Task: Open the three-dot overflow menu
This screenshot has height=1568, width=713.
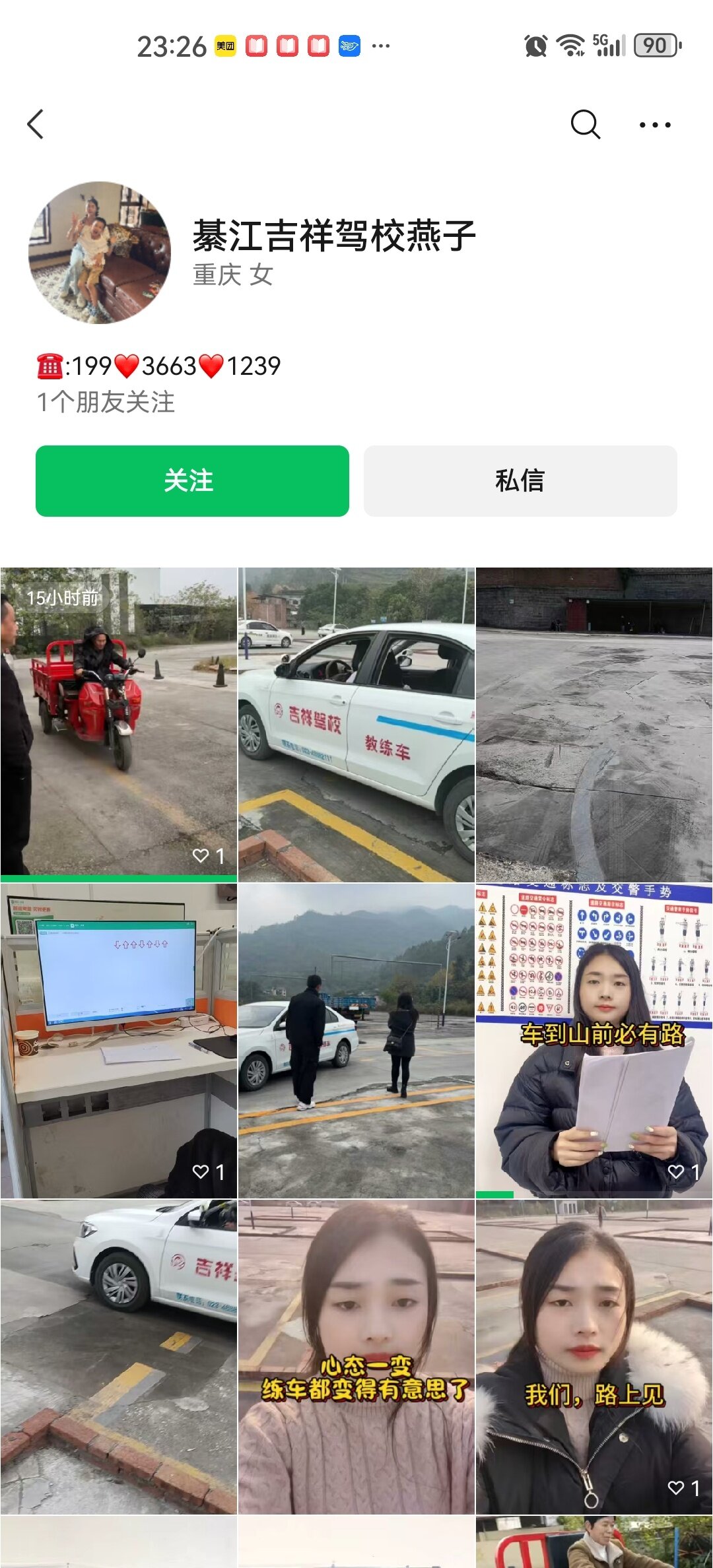Action: pos(654,124)
